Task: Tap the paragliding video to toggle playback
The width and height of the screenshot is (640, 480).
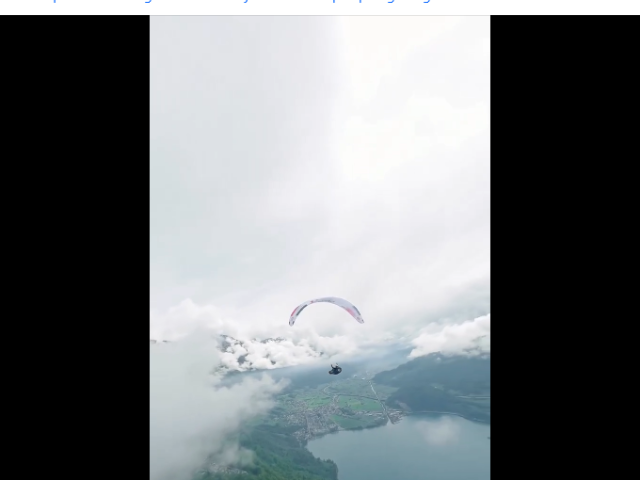Action: pyautogui.click(x=320, y=248)
